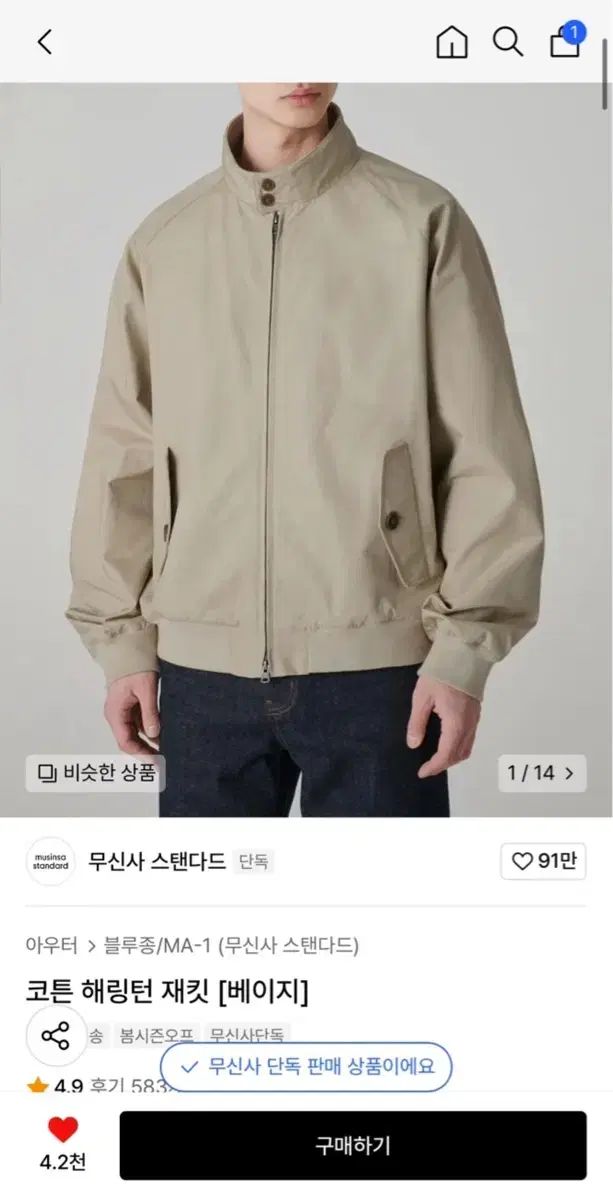Tap 구매하기 to buy the jacket
Viewport: 613px width, 1200px height.
[x=353, y=1145]
